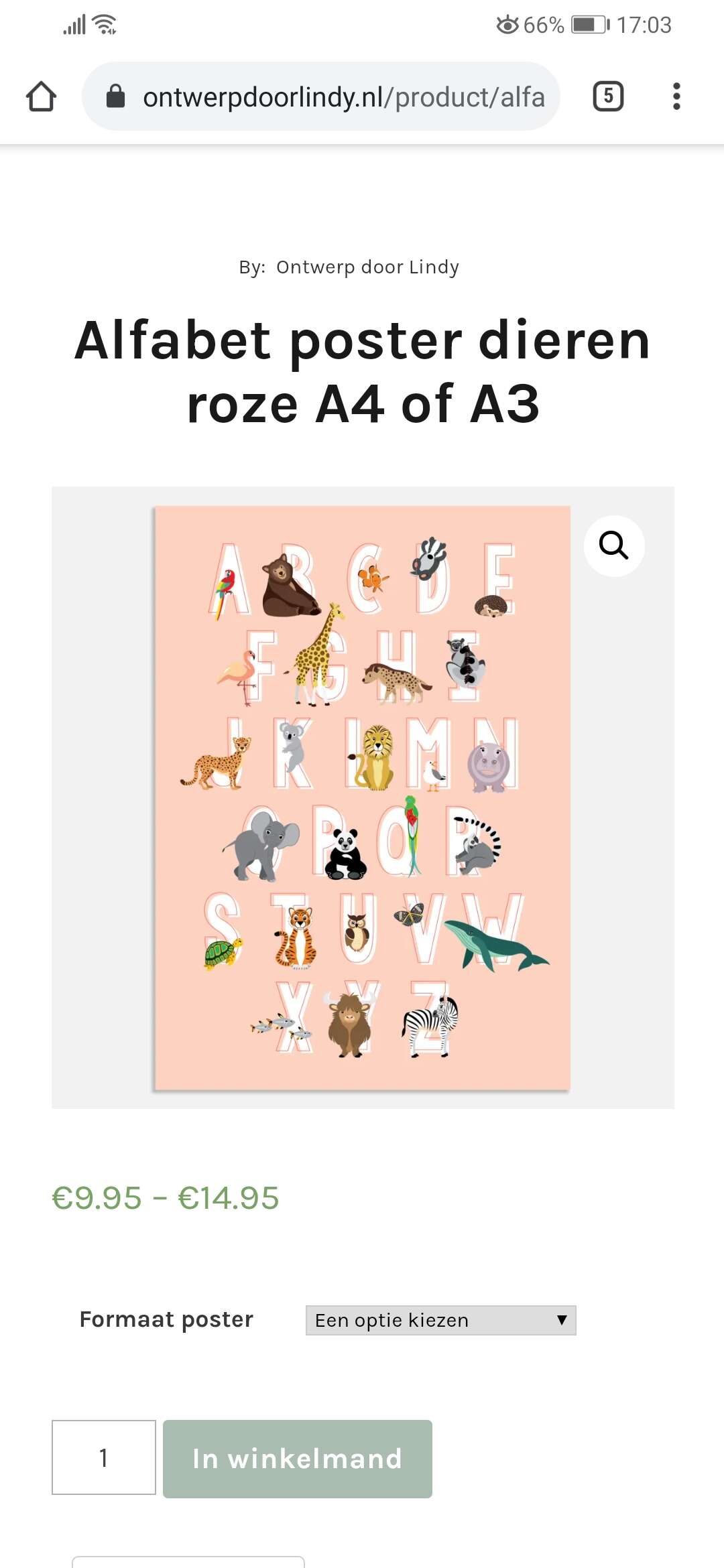The image size is (724, 1568).
Task: Zoom the product image with magnifier icon
Action: coord(614,545)
